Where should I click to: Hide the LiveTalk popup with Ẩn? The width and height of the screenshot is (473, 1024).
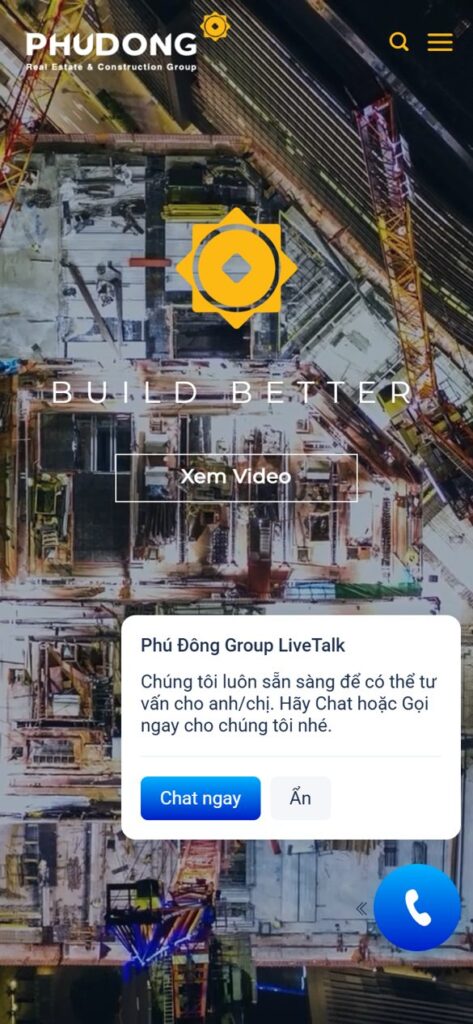[x=301, y=798]
